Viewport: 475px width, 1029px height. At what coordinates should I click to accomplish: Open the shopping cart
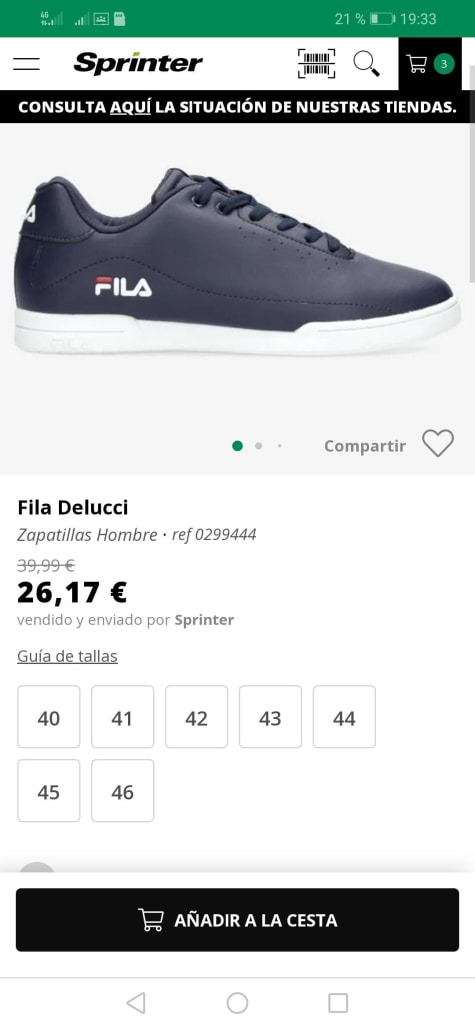[430, 64]
